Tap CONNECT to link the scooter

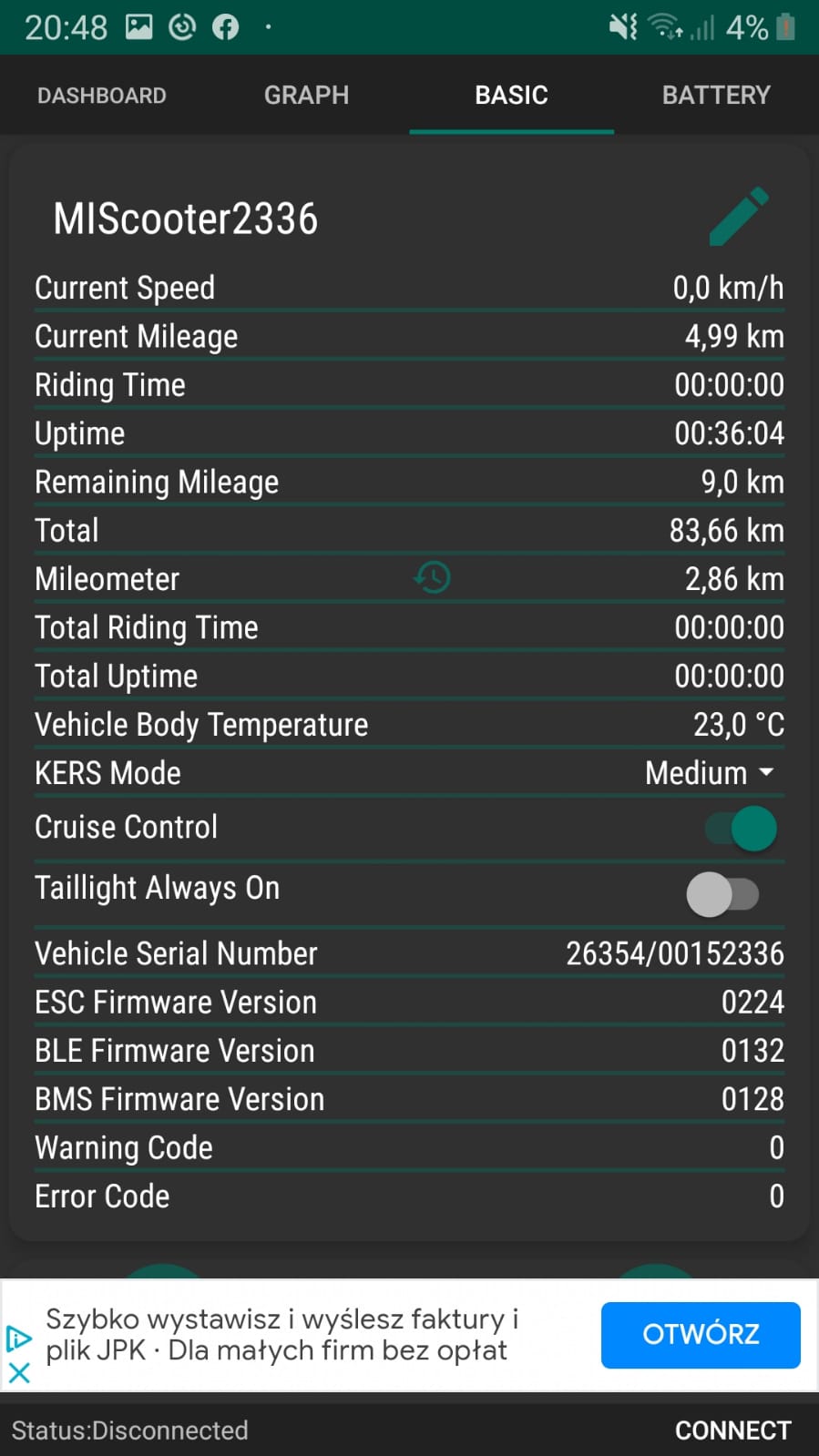(732, 1431)
